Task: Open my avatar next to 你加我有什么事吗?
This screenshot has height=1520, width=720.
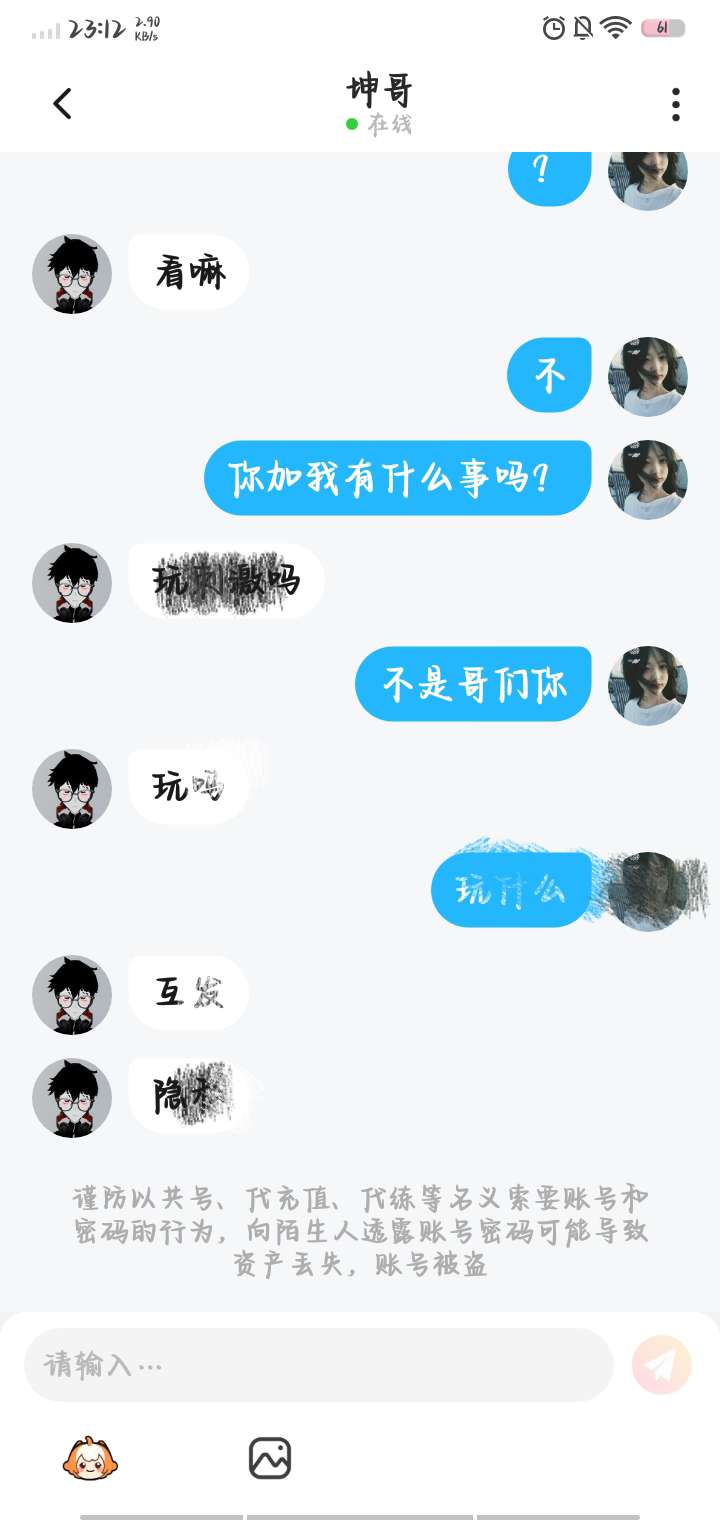Action: pyautogui.click(x=648, y=479)
